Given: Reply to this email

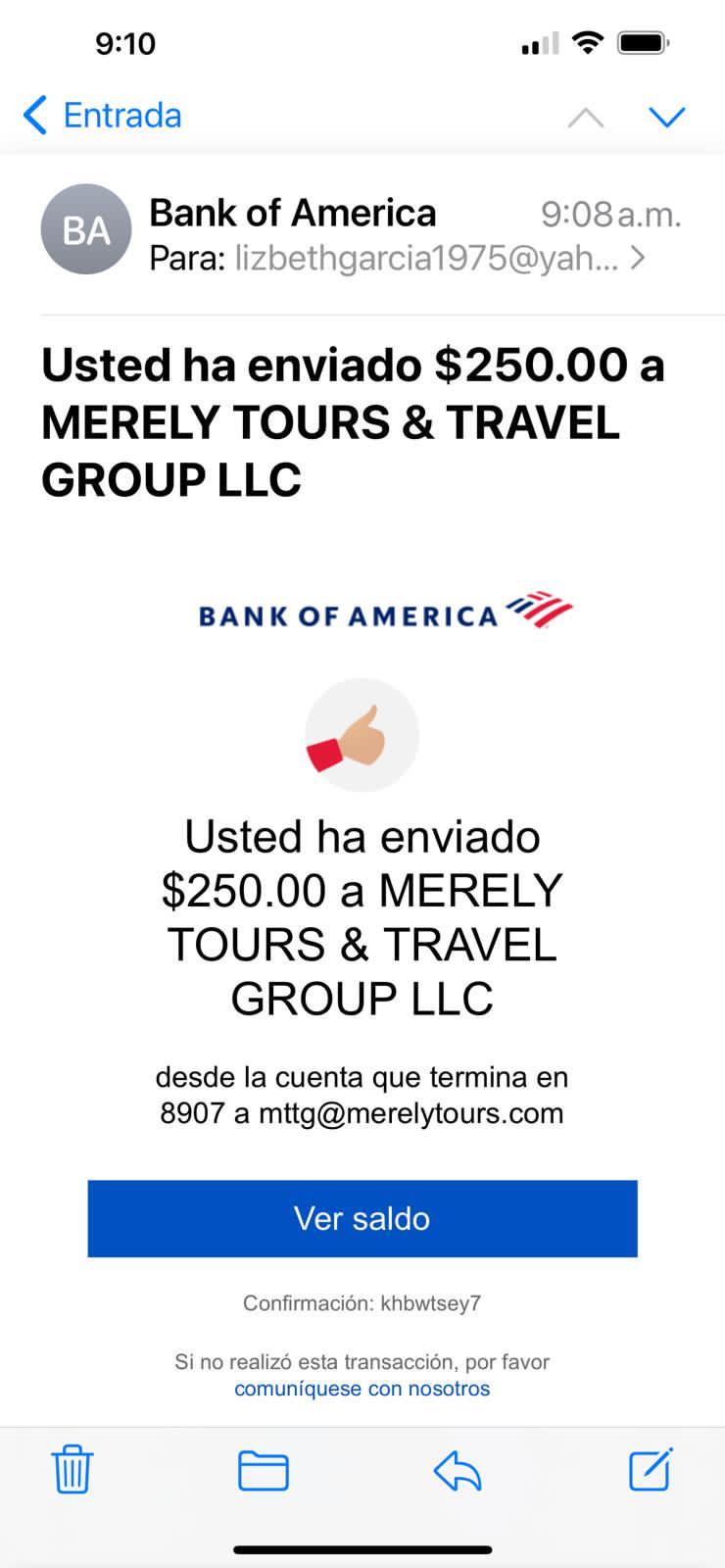Looking at the screenshot, I should point(458,1470).
